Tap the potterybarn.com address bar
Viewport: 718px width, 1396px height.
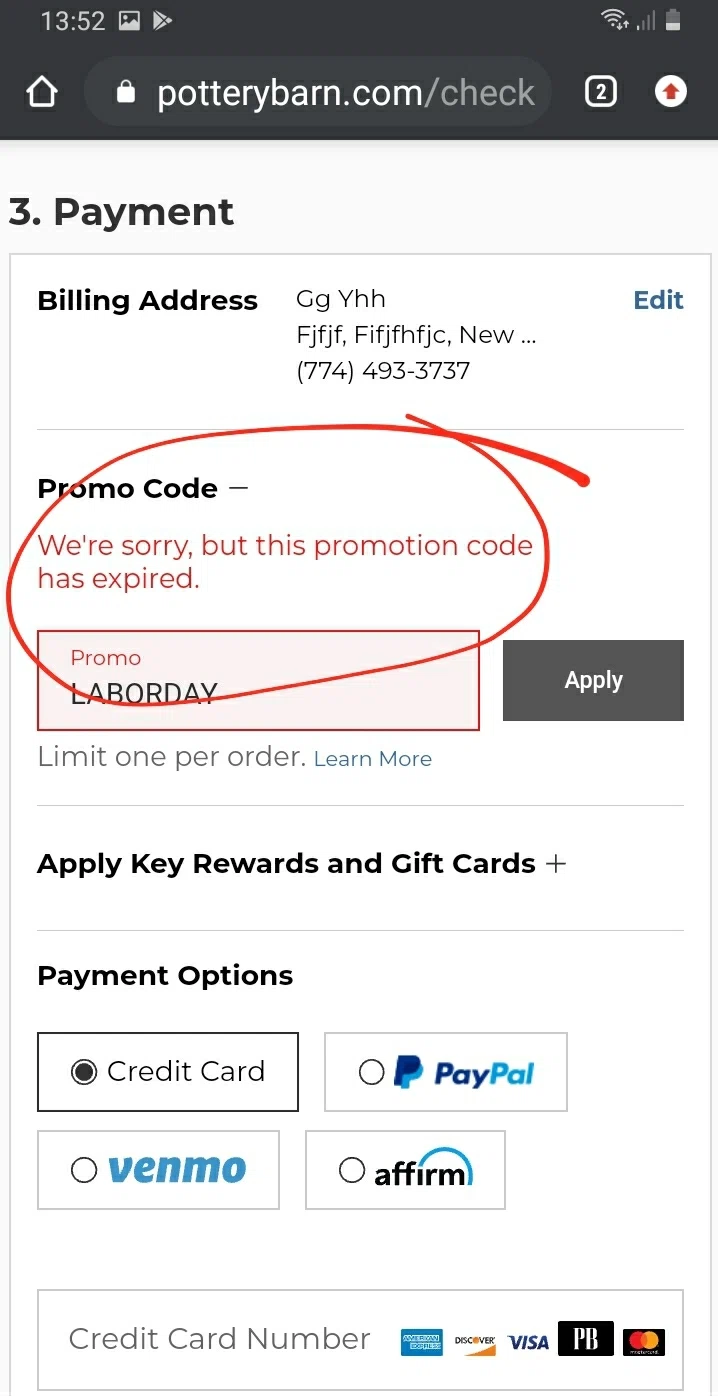click(330, 93)
